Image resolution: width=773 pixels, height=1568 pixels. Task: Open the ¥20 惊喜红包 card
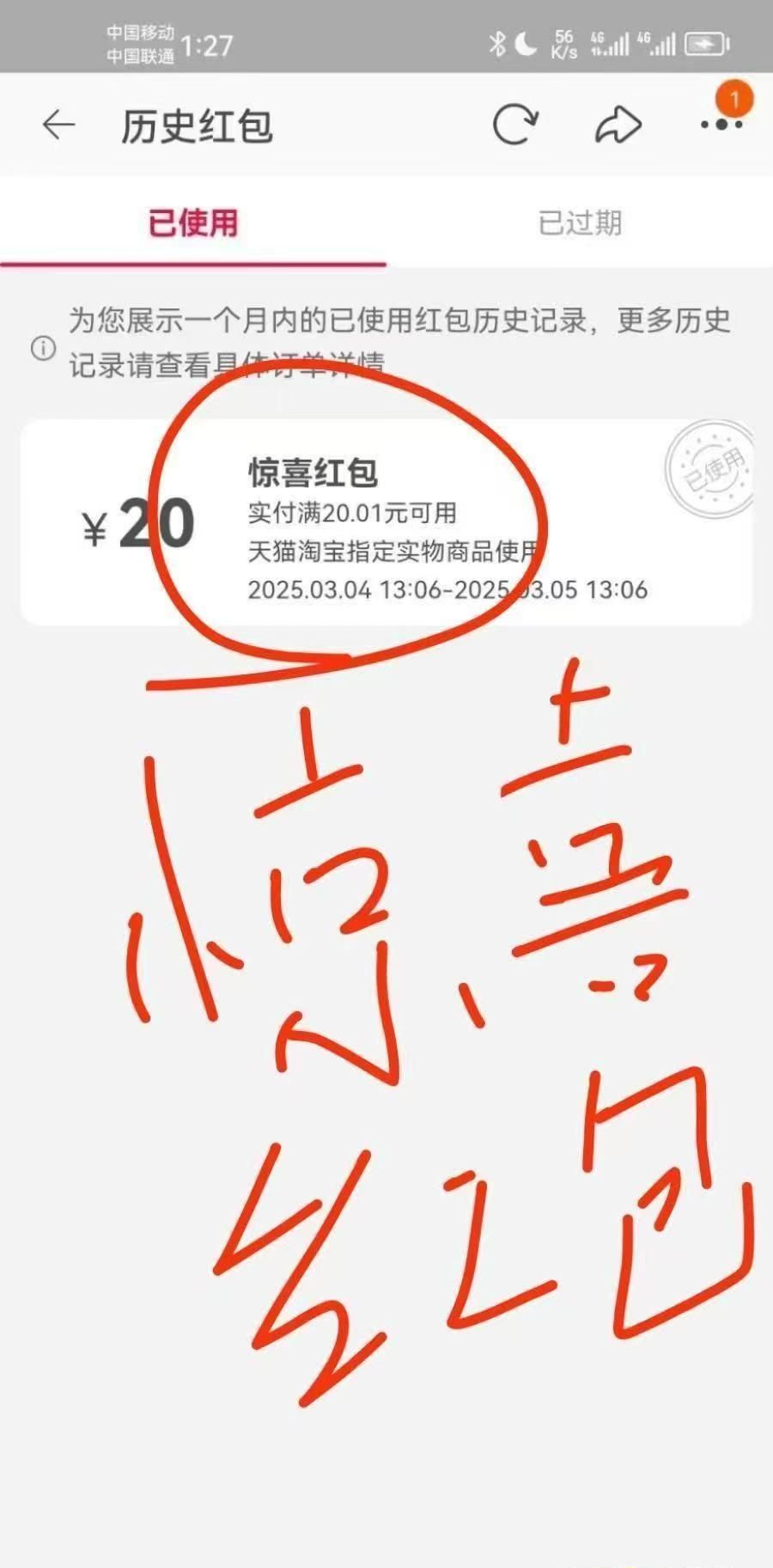coord(386,523)
